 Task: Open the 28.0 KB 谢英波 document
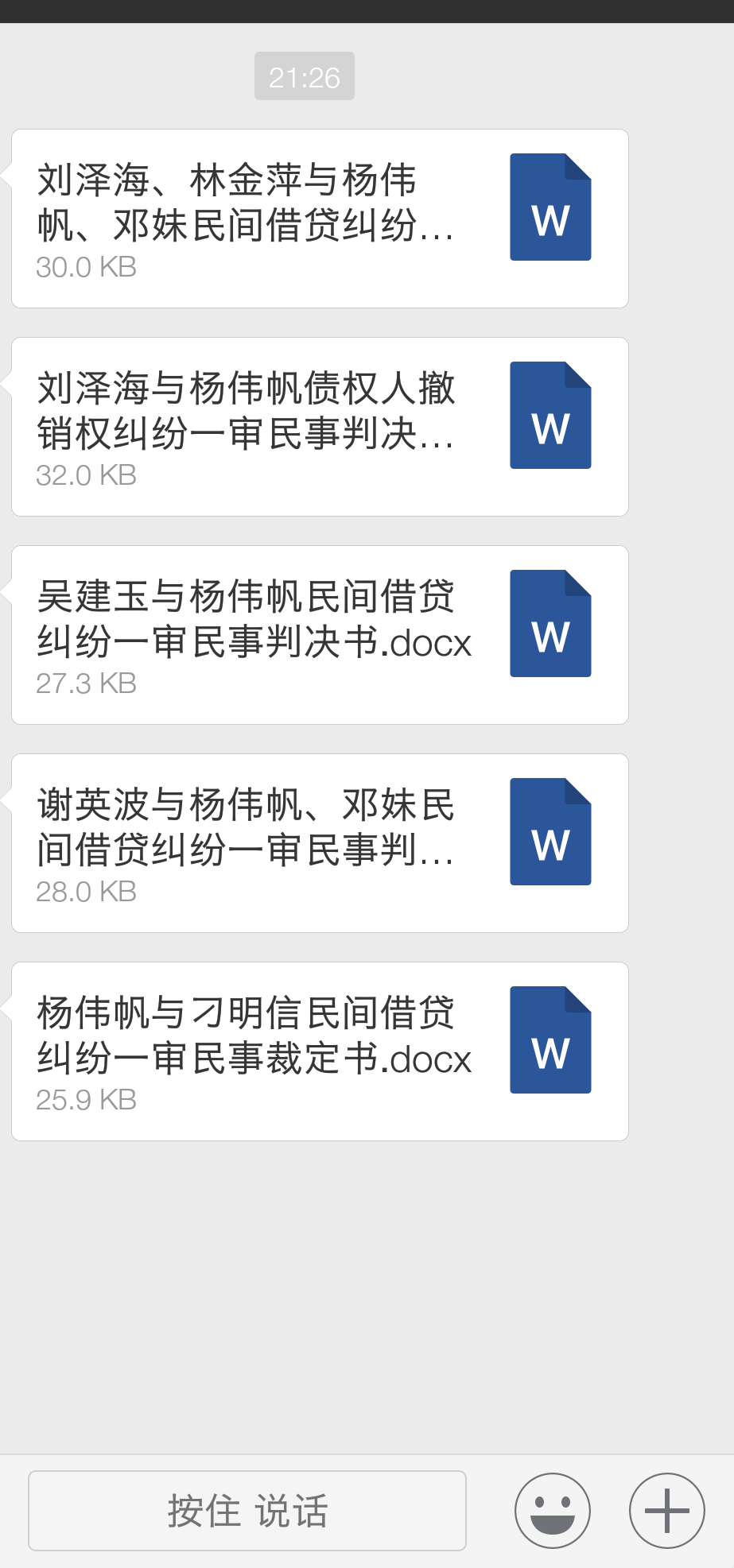click(x=320, y=843)
